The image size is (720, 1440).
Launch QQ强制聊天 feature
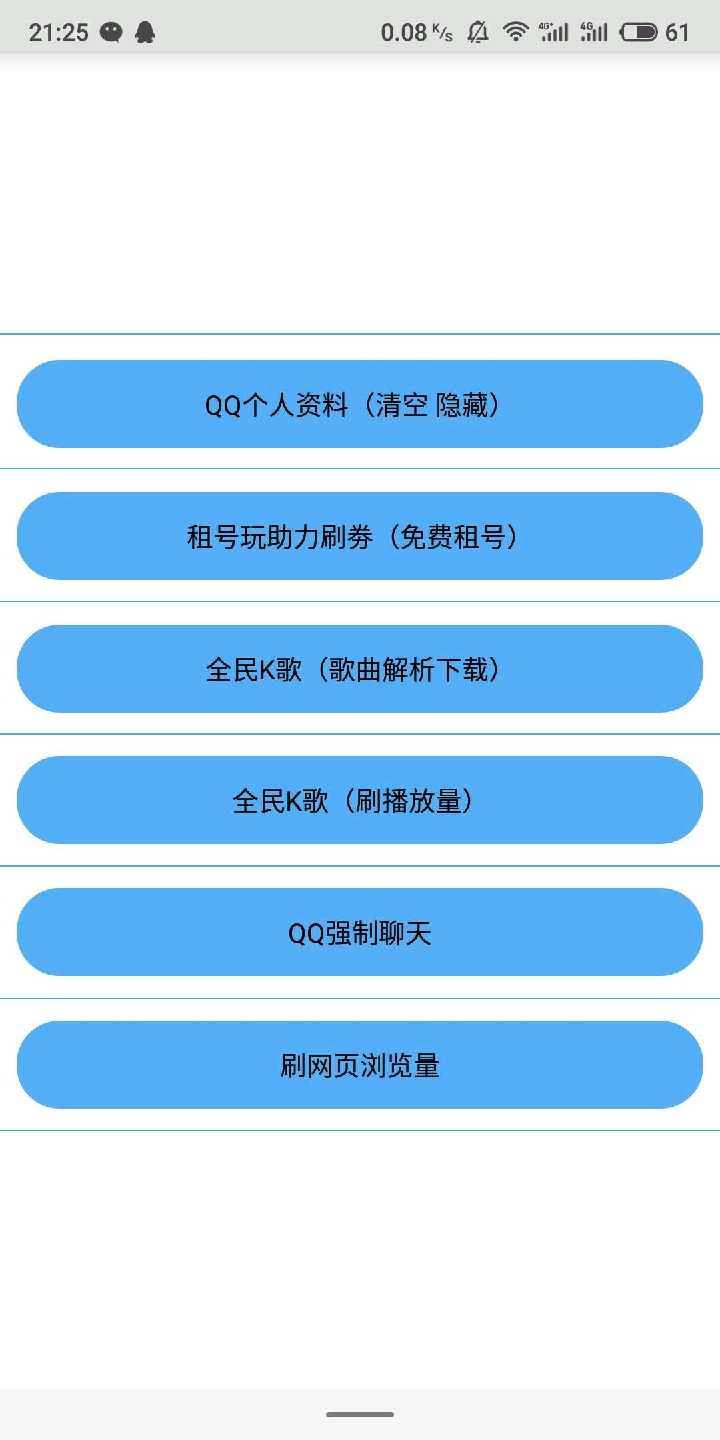(360, 932)
